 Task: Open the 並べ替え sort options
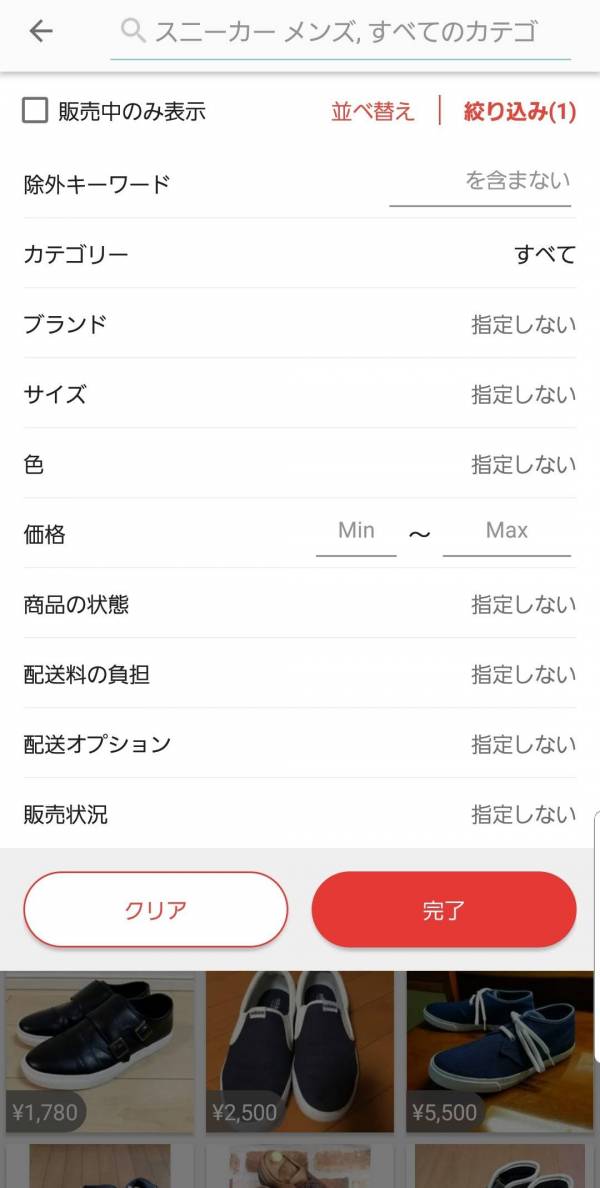[x=373, y=111]
